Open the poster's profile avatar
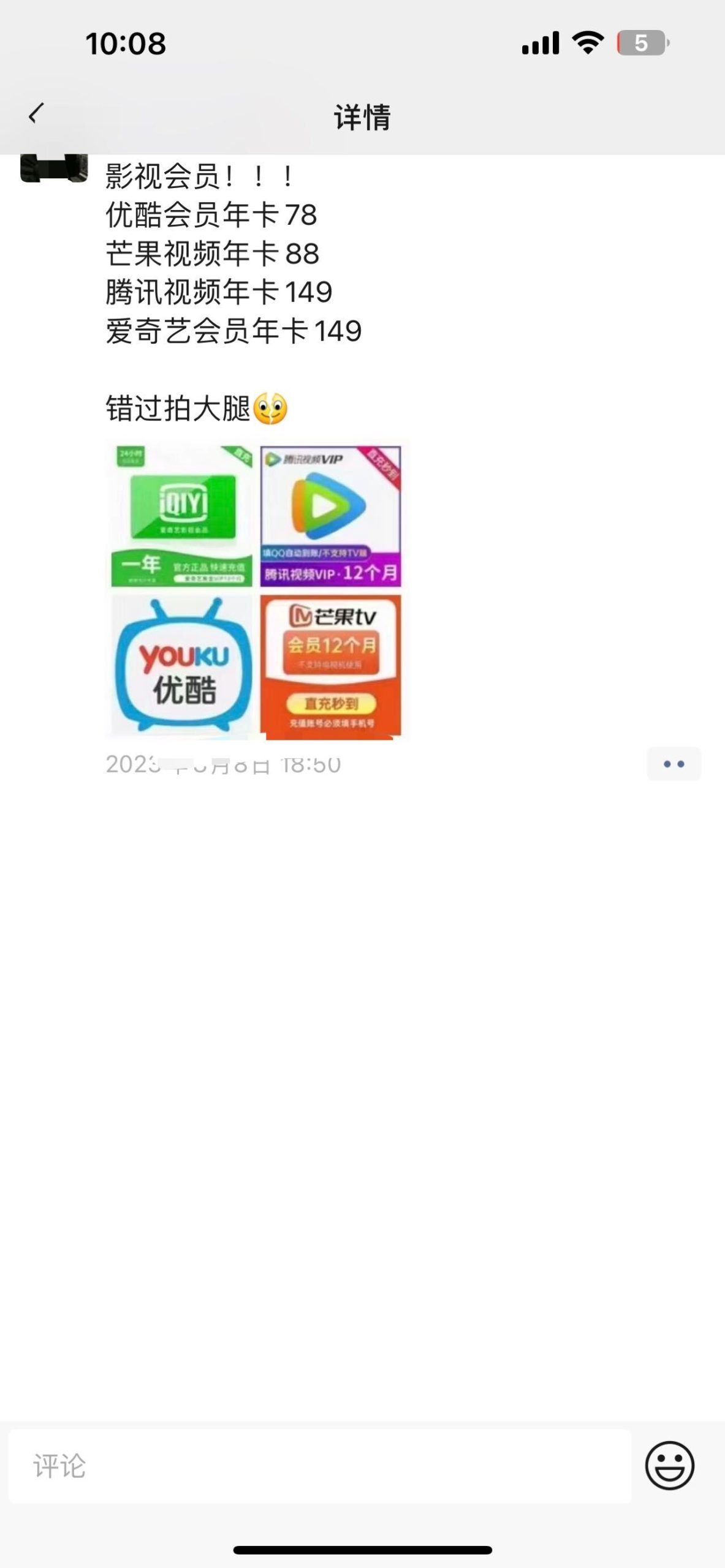The image size is (725, 1568). (54, 168)
